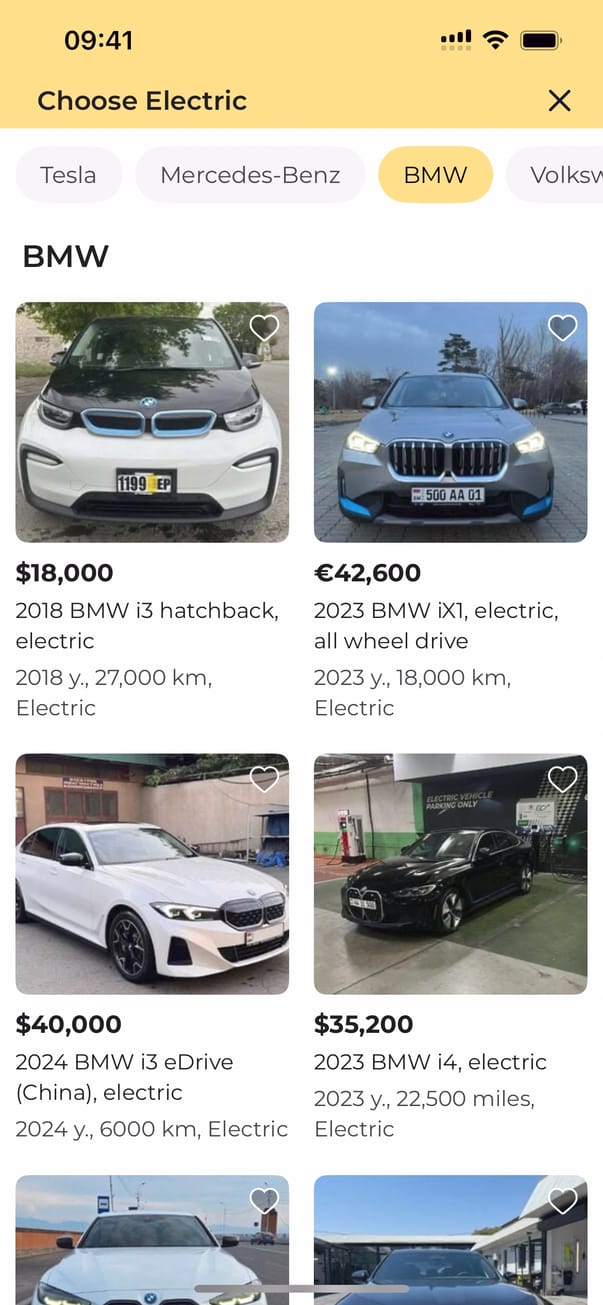
Task: Add the 2023 BMW i4 to favorites
Action: point(563,779)
